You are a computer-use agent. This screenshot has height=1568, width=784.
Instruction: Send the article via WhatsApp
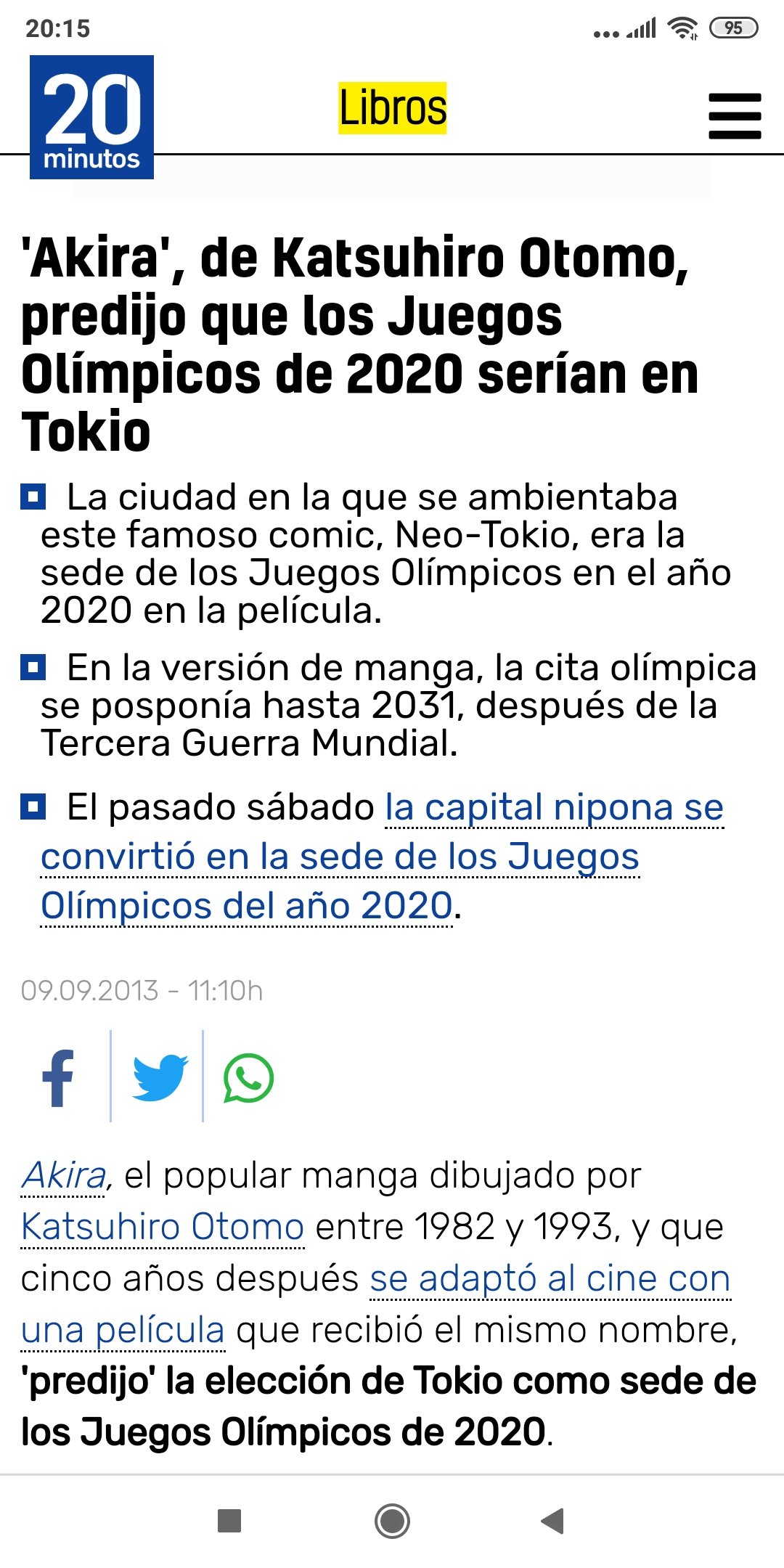[x=248, y=1078]
